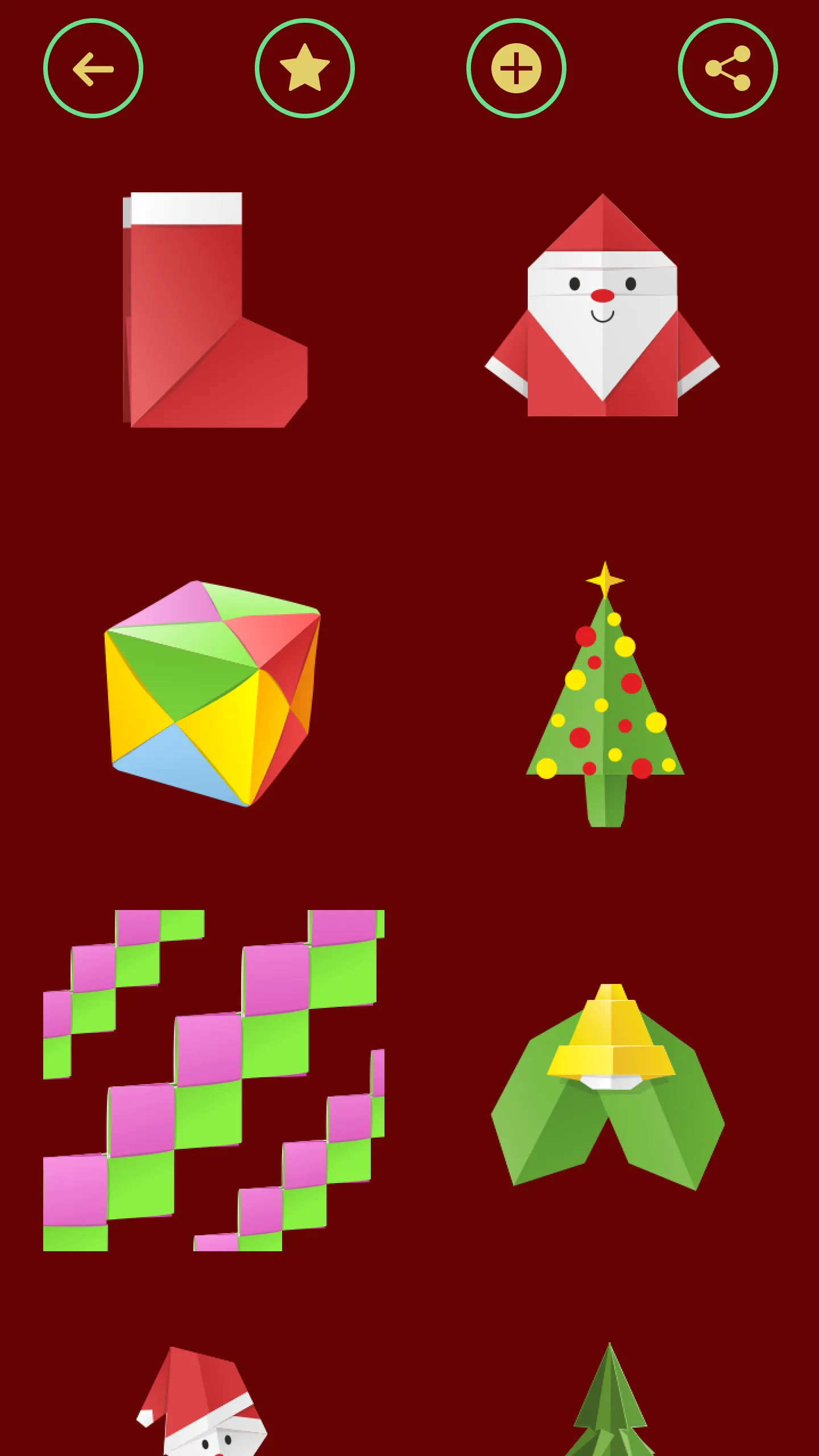Viewport: 819px width, 1456px height.
Task: Select the colorful cube origami
Action: [213, 693]
